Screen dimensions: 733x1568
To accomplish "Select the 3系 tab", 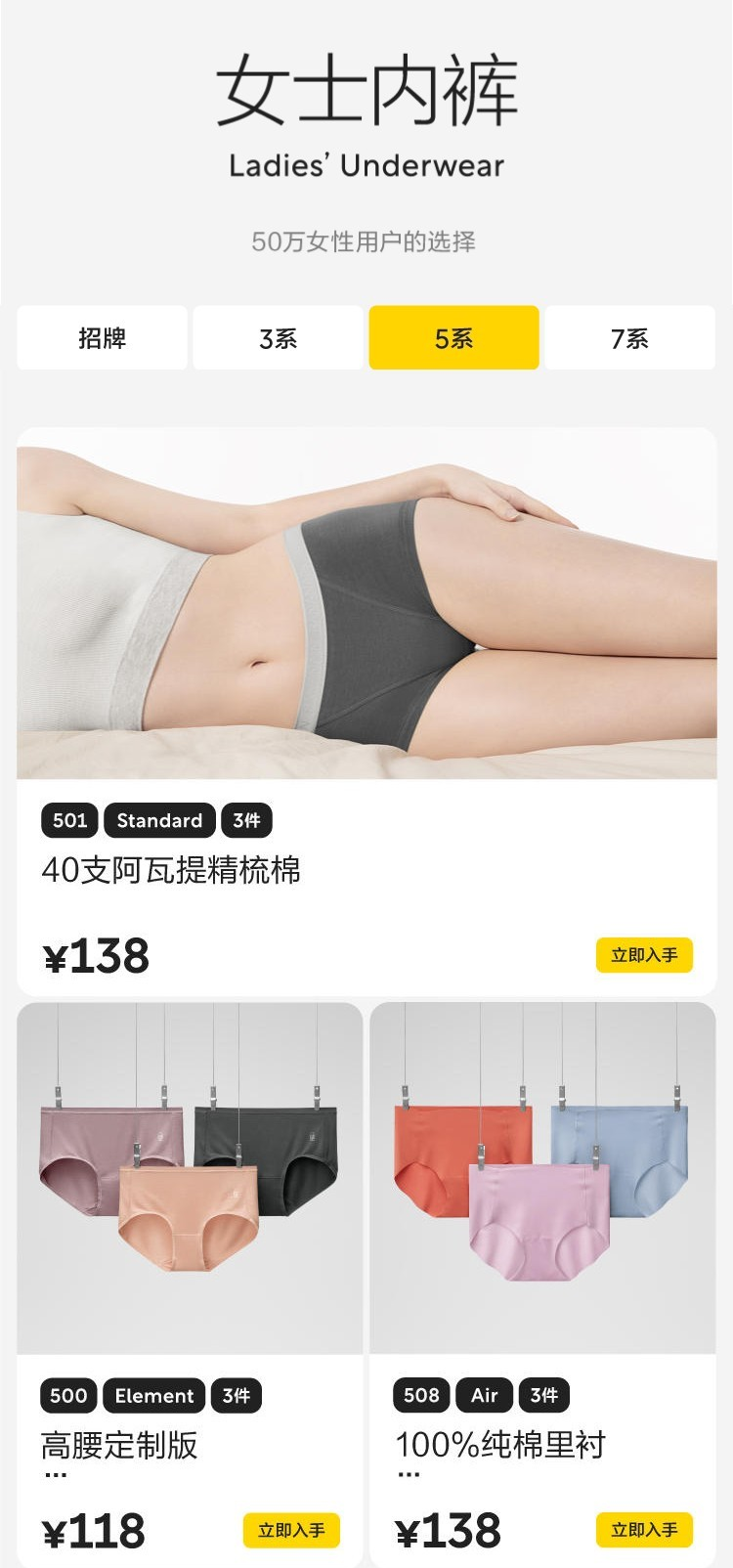I will 278,338.
